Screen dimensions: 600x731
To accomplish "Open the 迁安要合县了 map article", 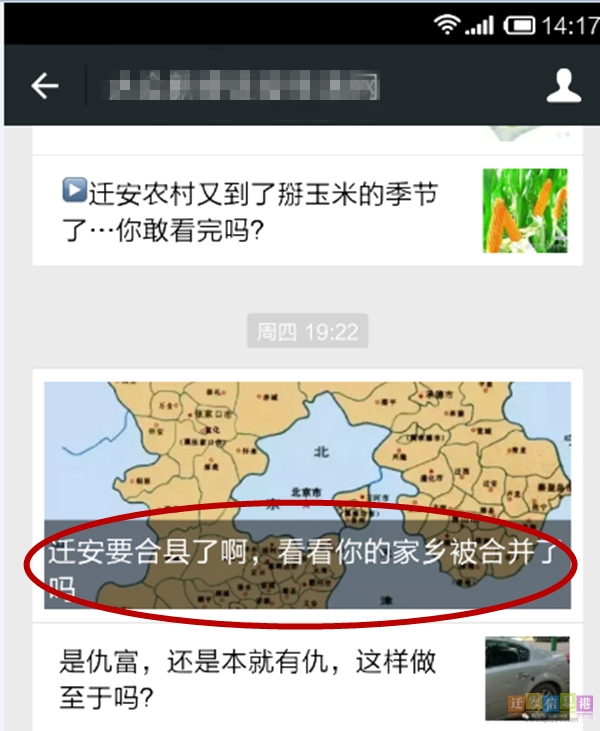I will click(307, 494).
